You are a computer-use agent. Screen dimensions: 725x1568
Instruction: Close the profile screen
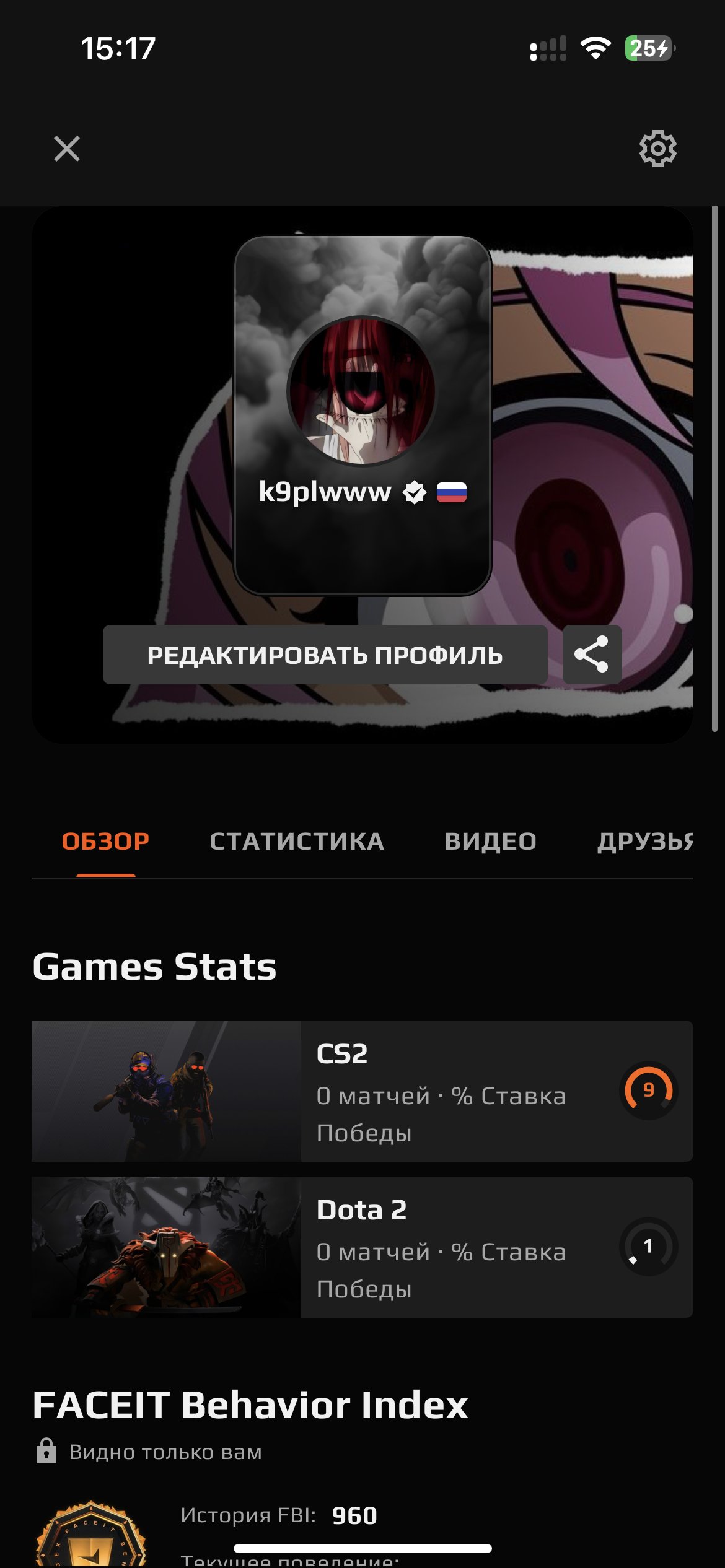coord(67,149)
